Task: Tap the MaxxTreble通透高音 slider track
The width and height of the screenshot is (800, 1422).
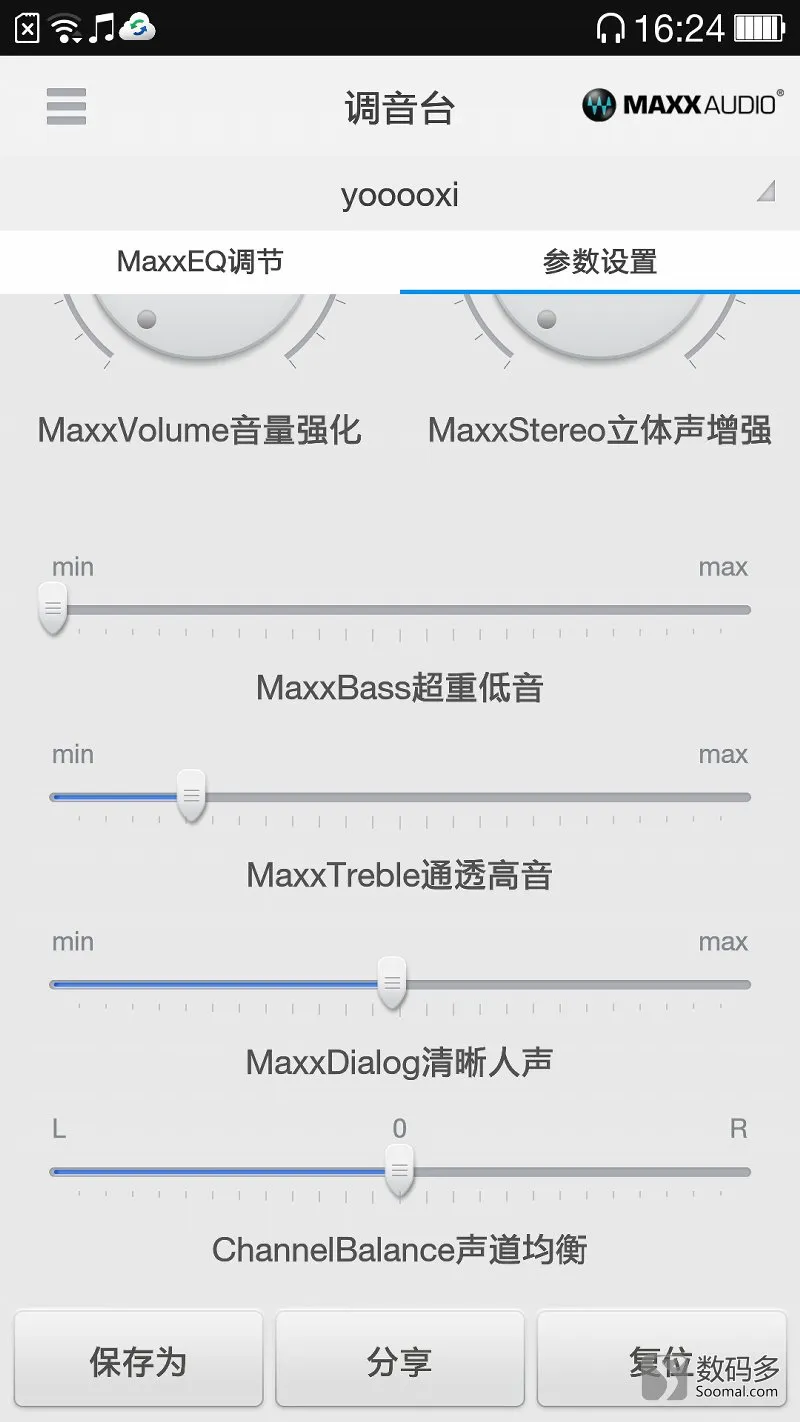Action: [x=450, y=797]
